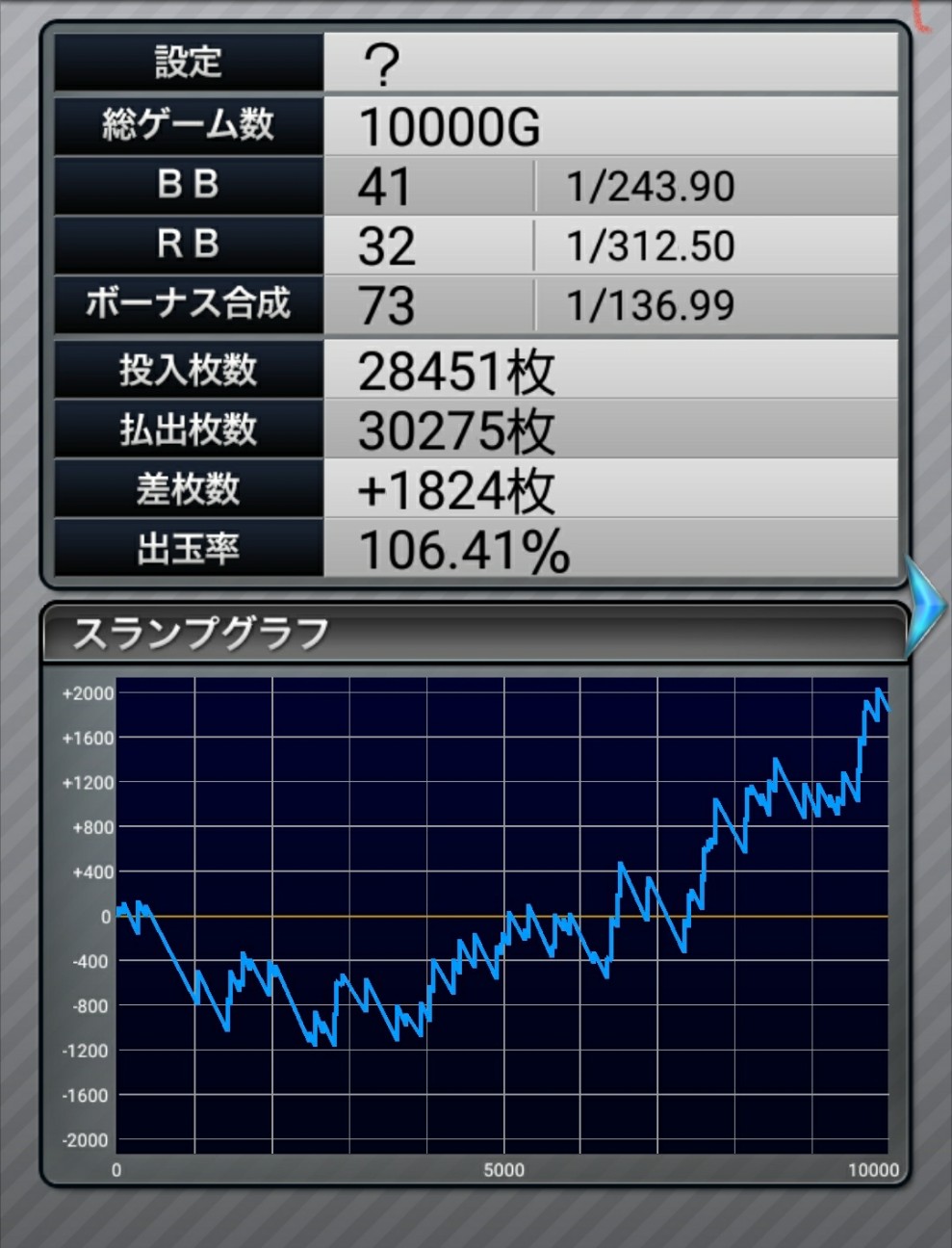This screenshot has height=1248, width=952.
Task: Toggle the 設定 value showing ?
Action: [375, 62]
